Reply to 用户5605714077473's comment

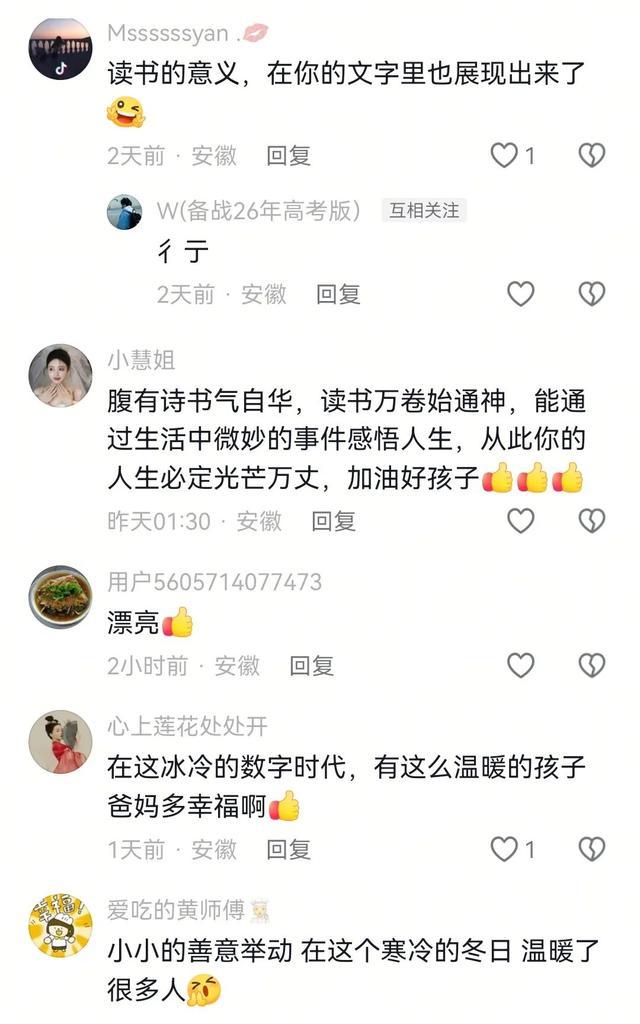pyautogui.click(x=311, y=665)
